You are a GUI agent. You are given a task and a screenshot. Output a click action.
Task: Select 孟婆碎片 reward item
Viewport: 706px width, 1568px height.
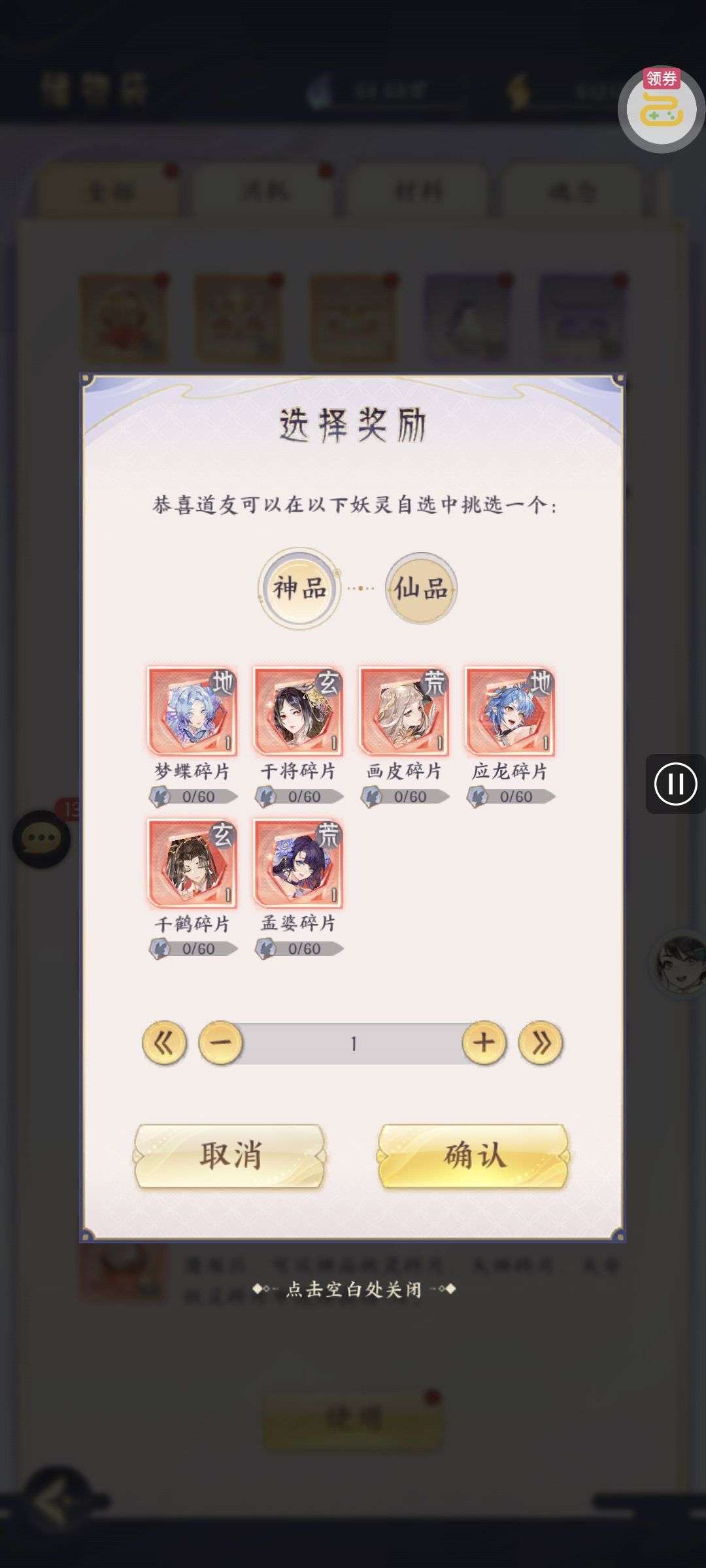pyautogui.click(x=298, y=864)
